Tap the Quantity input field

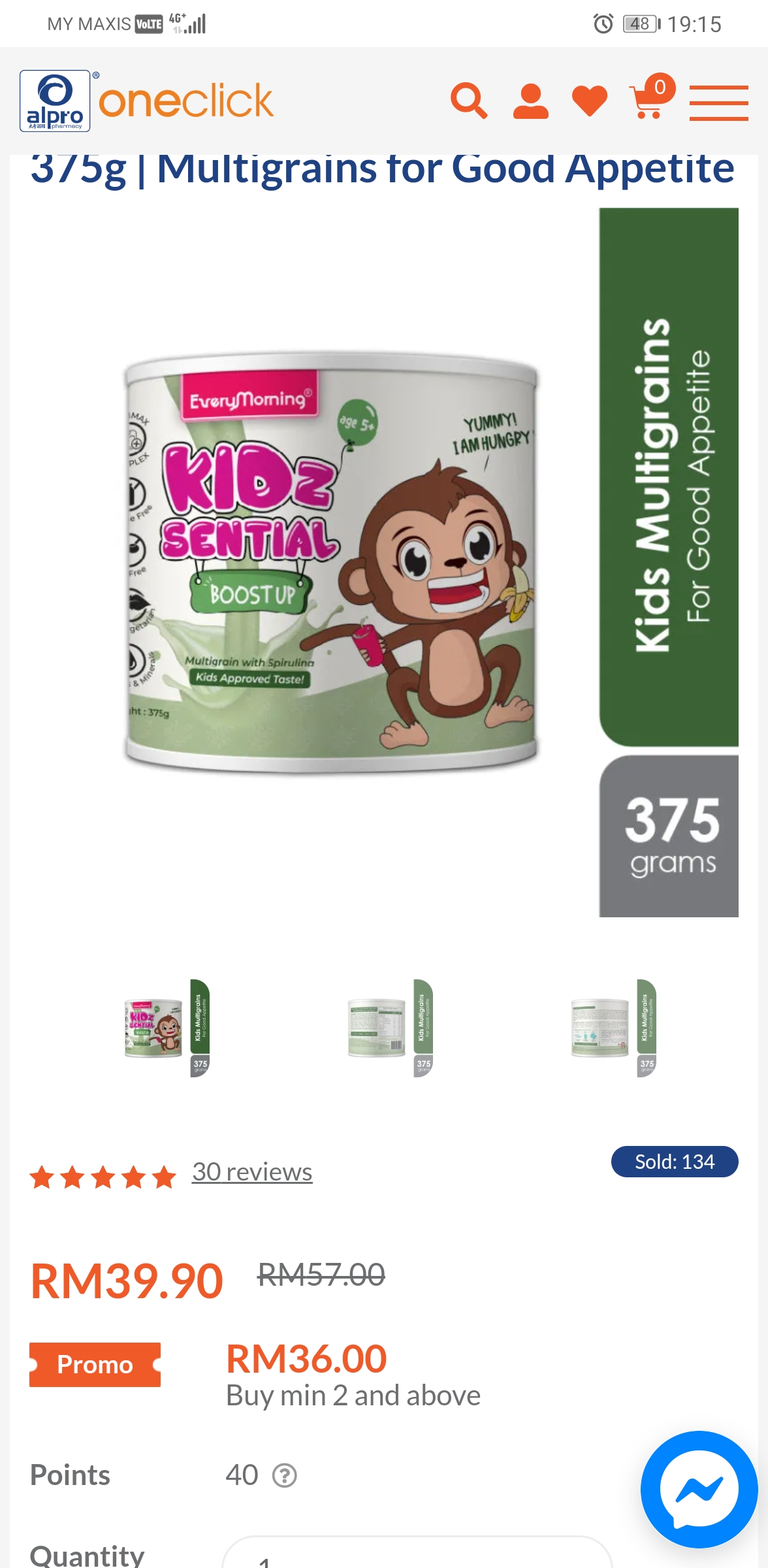click(x=417, y=1552)
